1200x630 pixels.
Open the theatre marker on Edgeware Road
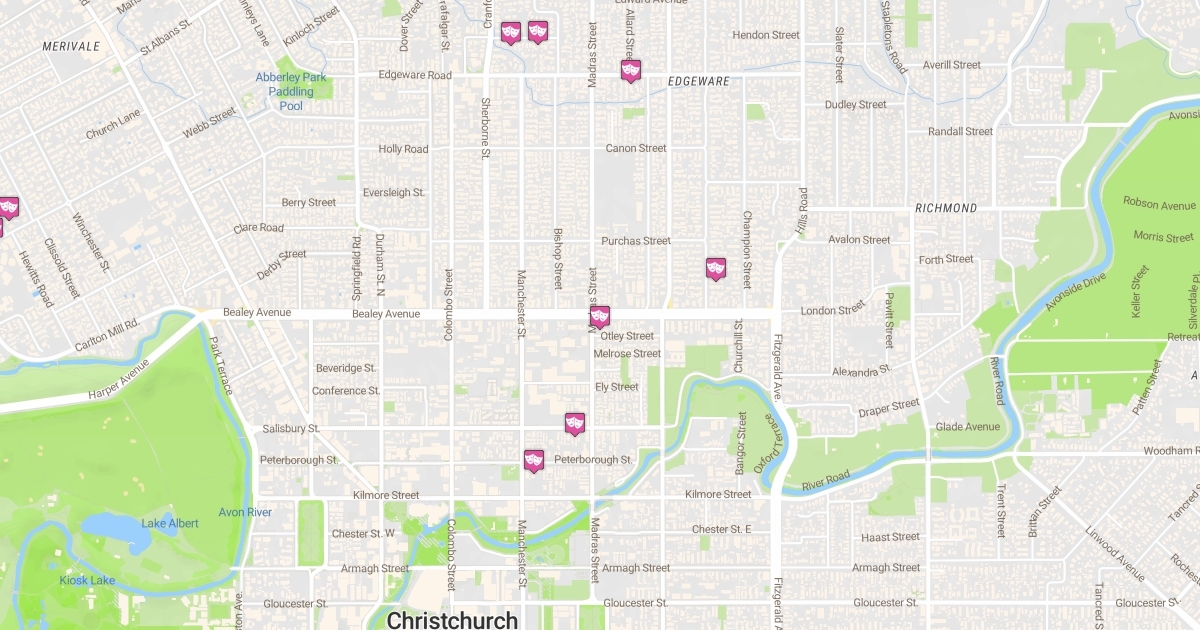[630, 70]
